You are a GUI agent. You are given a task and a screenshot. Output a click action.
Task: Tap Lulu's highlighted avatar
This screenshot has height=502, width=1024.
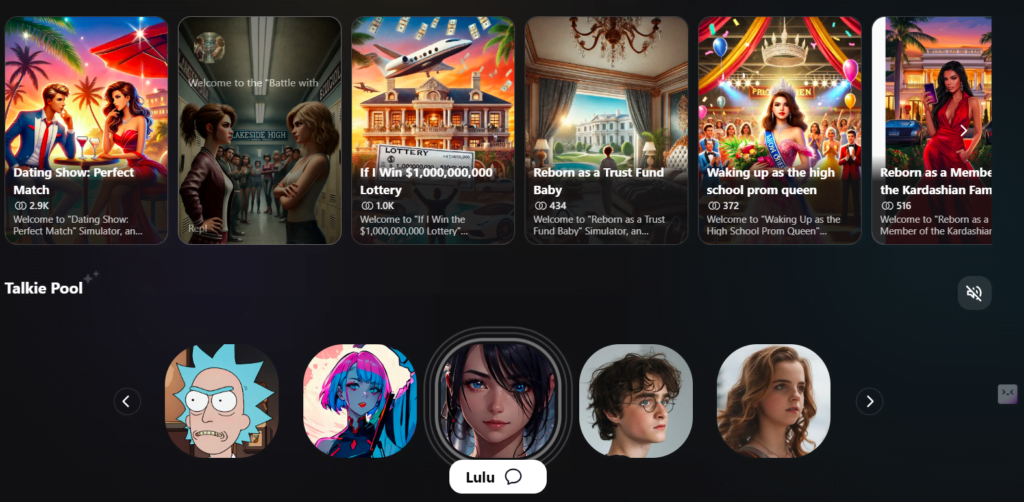498,398
